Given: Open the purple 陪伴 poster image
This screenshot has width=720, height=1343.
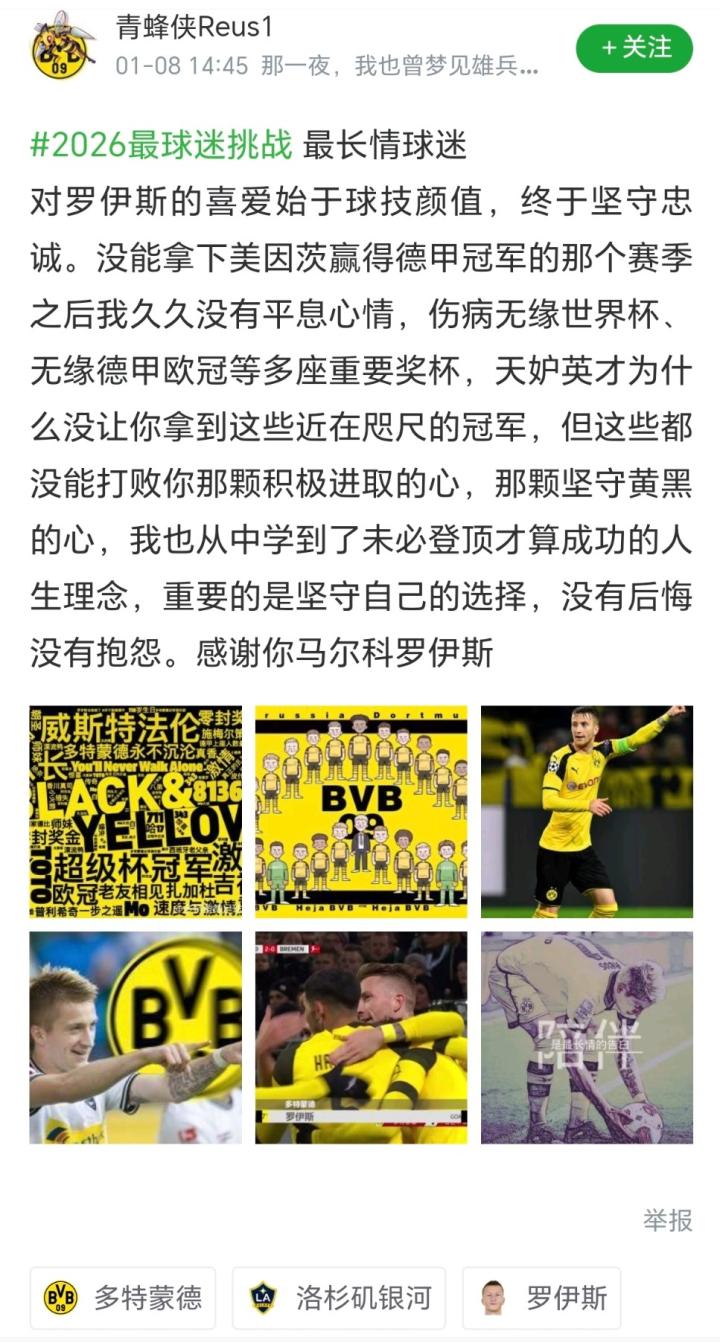Looking at the screenshot, I should click(x=587, y=1037).
